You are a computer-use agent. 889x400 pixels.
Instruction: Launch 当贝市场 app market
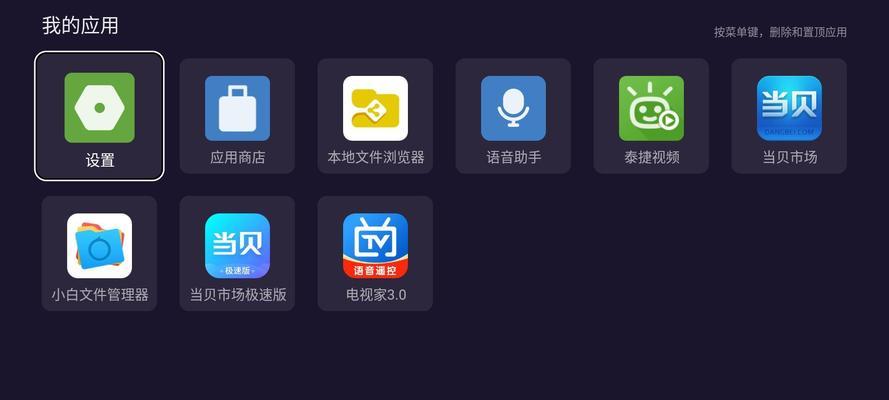[x=789, y=115]
